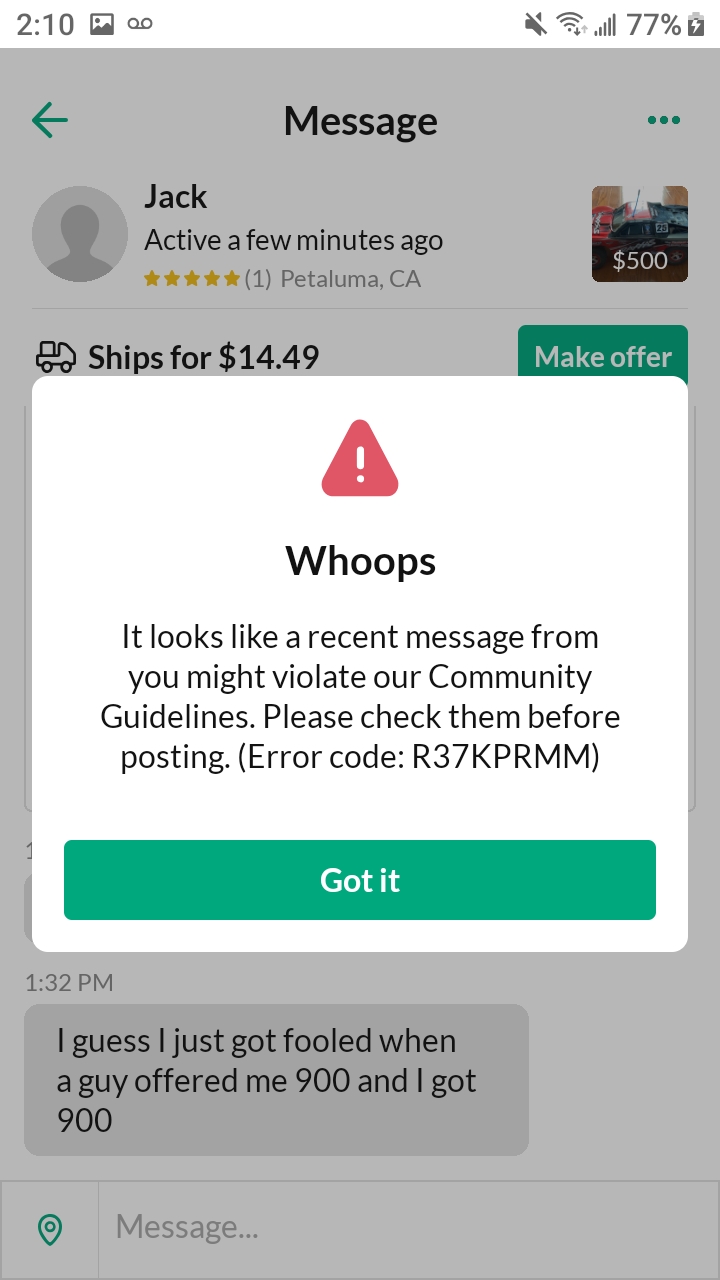Tap the location pin icon
Screen dimensions: 720x1280
(50, 1229)
